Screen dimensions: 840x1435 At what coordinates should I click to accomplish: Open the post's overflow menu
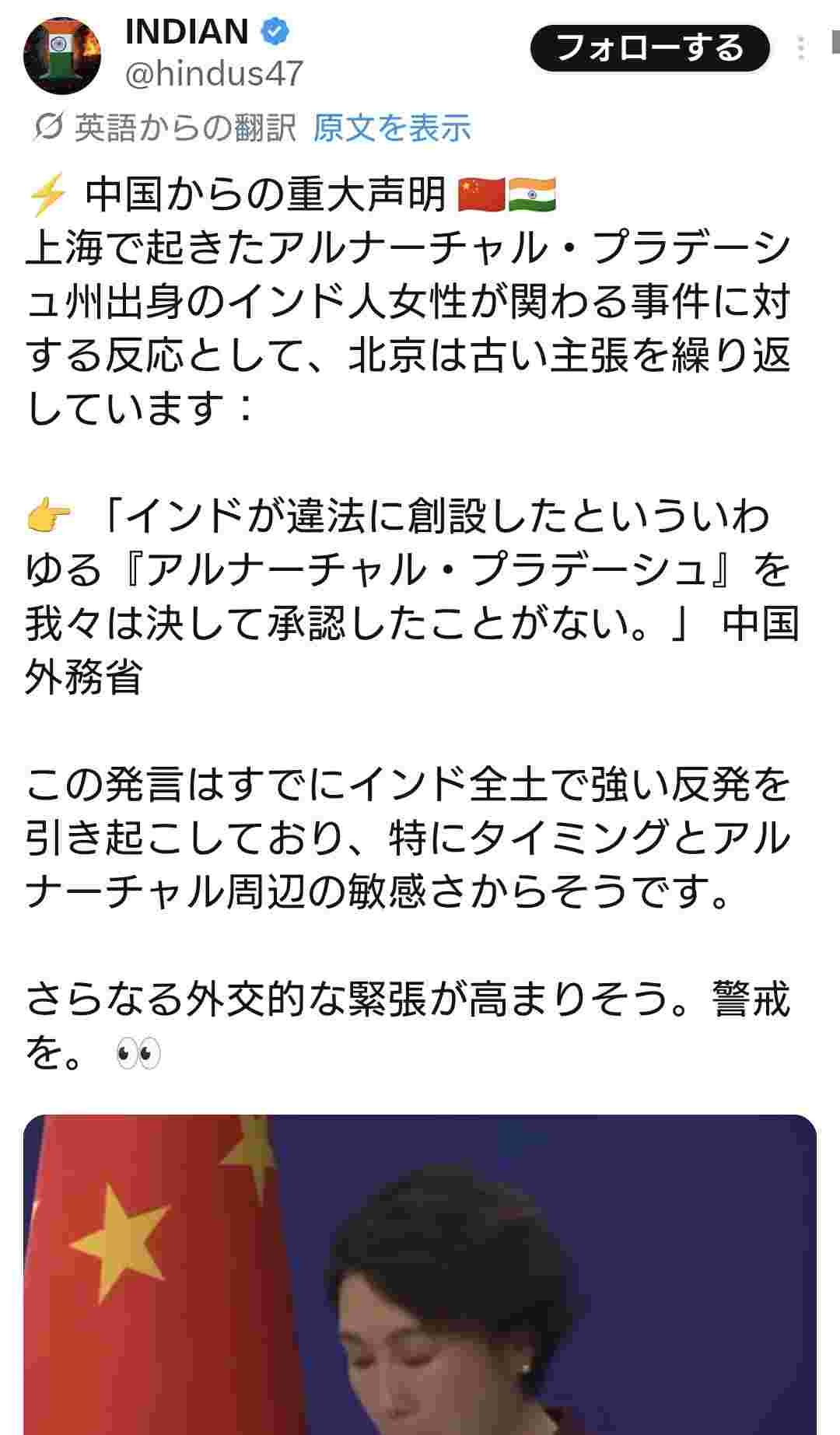click(801, 48)
